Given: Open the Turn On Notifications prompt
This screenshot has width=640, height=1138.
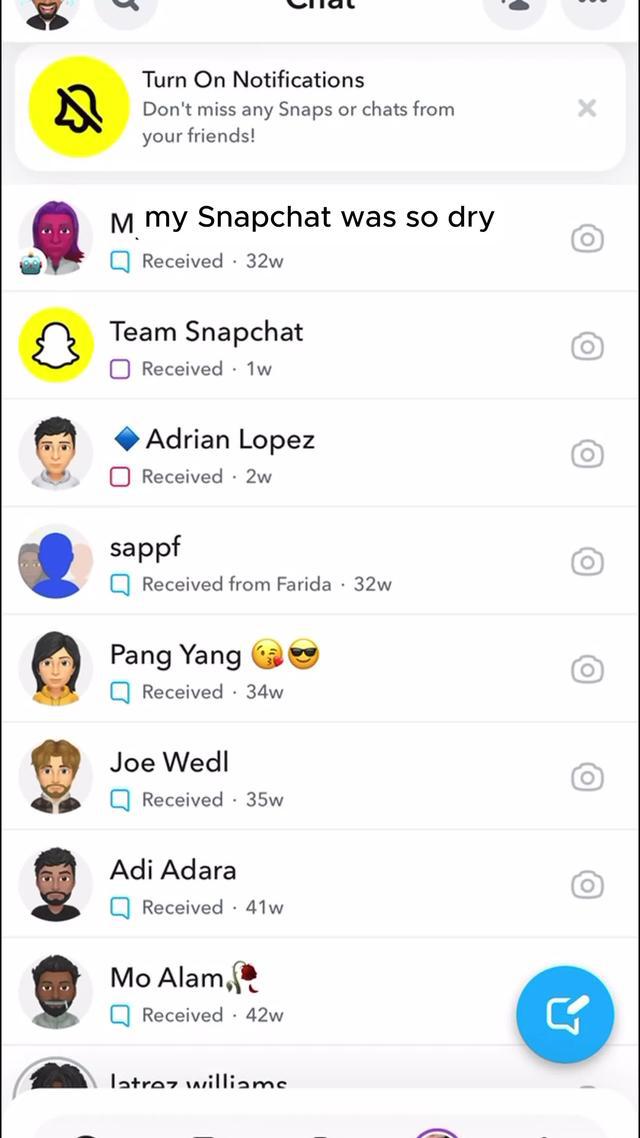Looking at the screenshot, I should click(x=300, y=107).
